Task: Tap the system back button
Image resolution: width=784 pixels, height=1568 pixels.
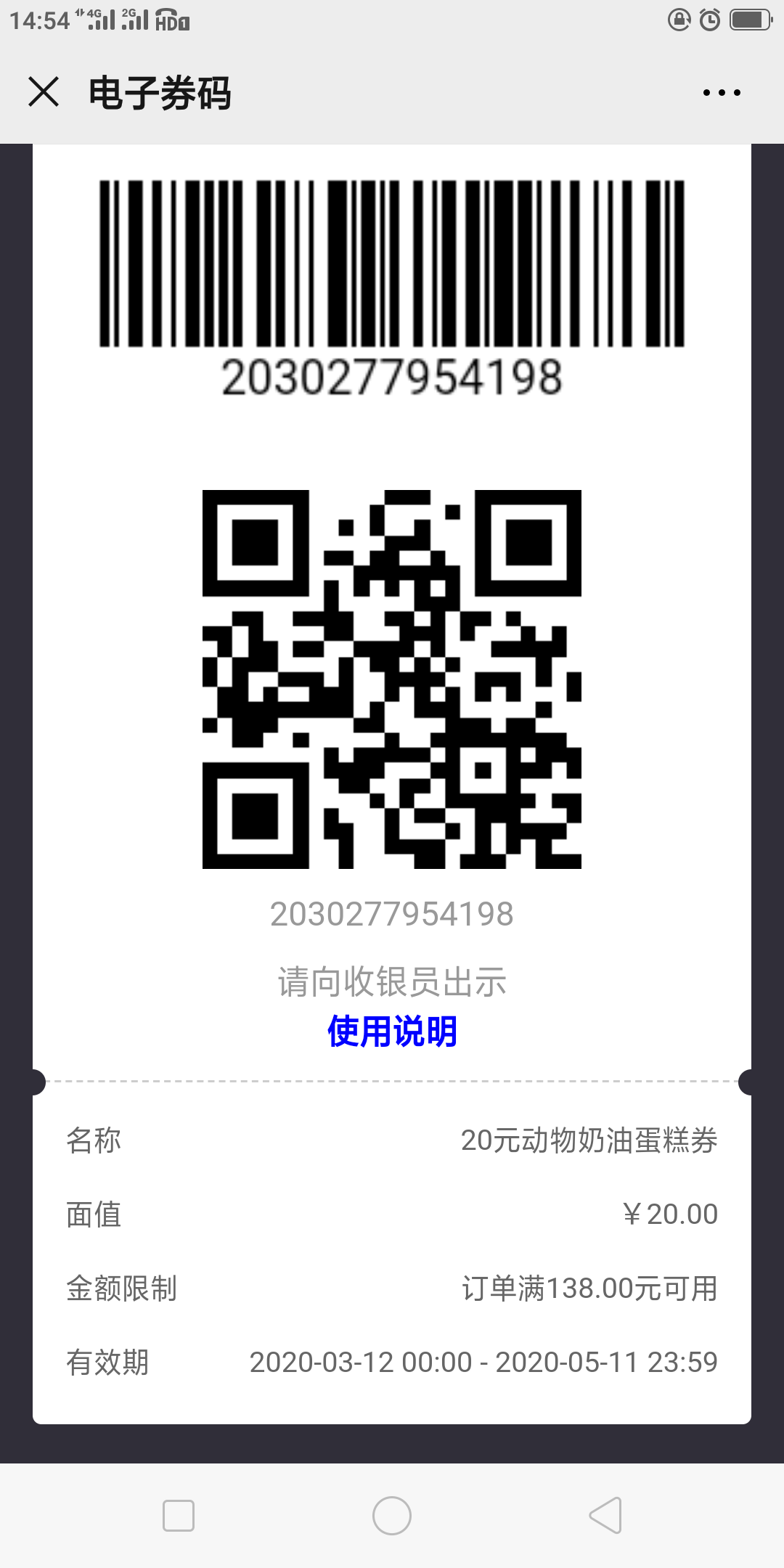Action: (605, 1515)
